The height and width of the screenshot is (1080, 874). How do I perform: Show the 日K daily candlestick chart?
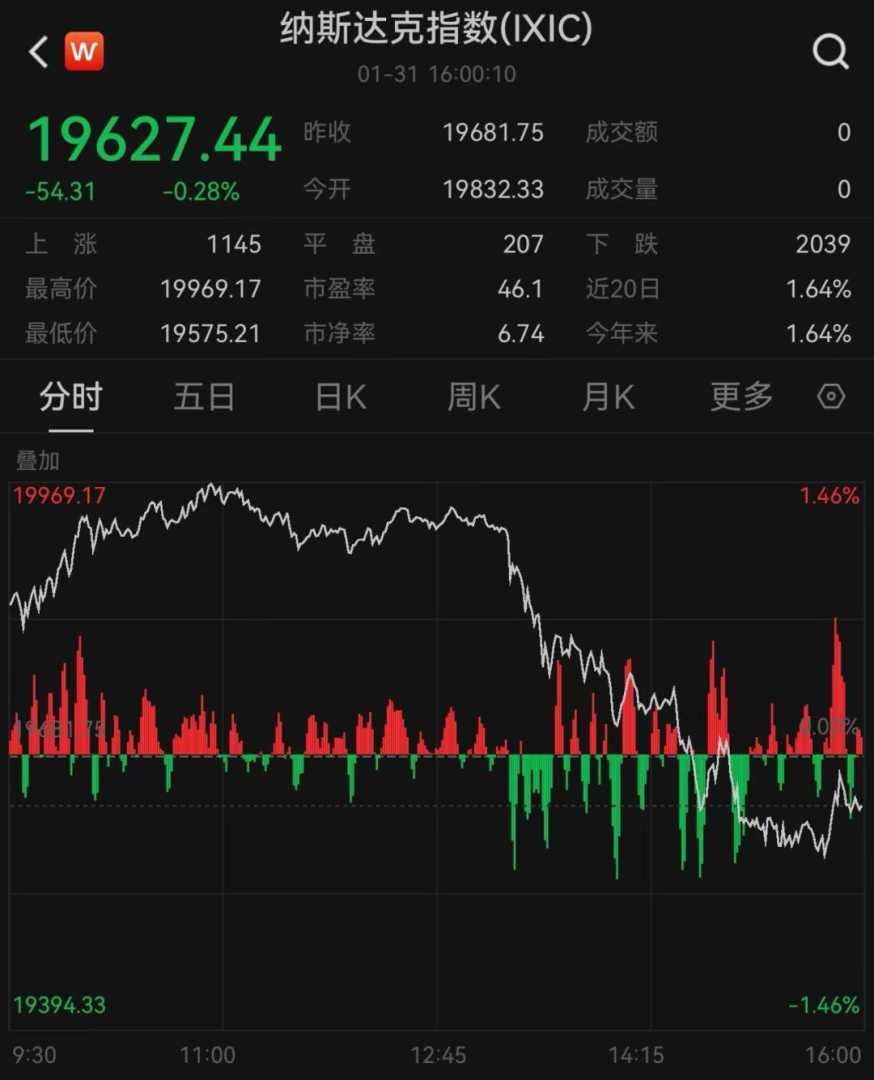coord(340,397)
